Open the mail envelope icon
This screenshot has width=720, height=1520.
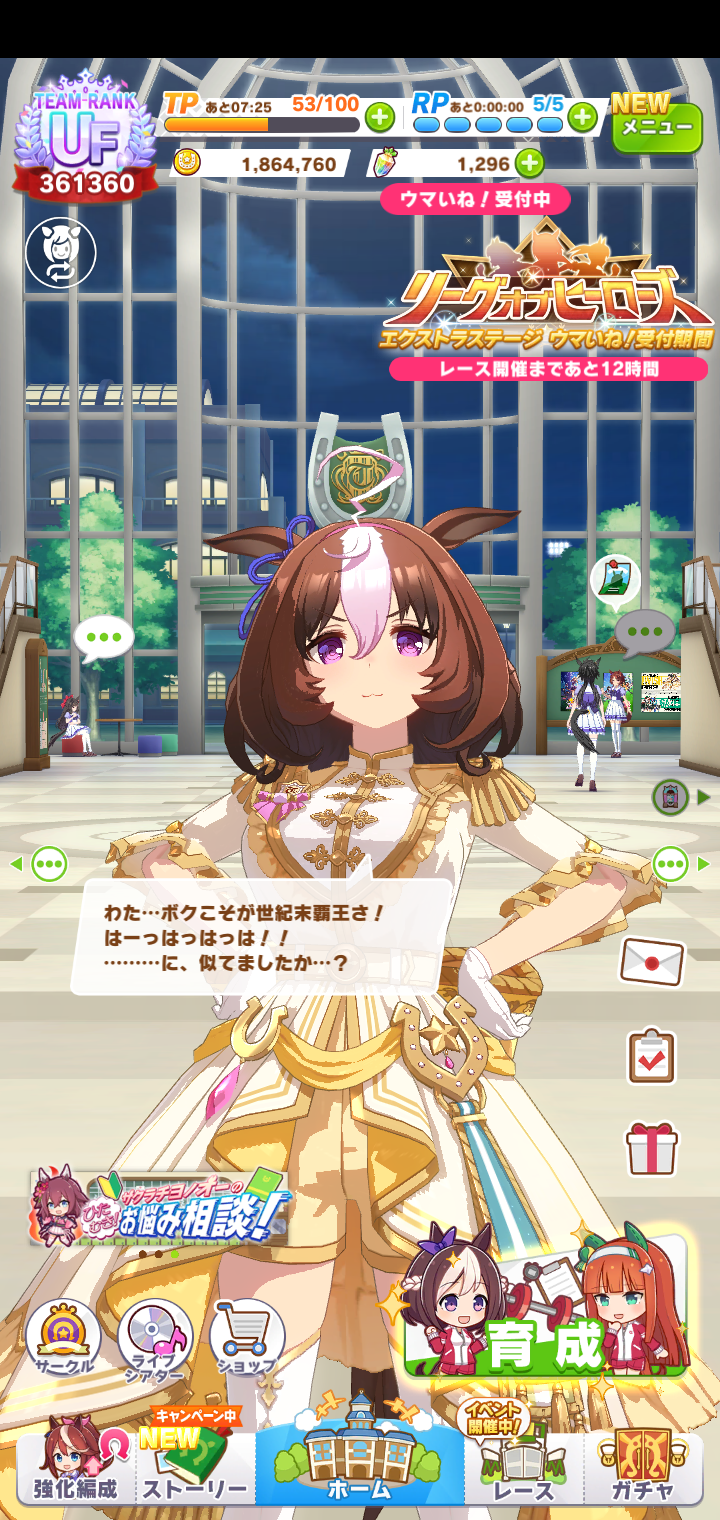[x=652, y=962]
